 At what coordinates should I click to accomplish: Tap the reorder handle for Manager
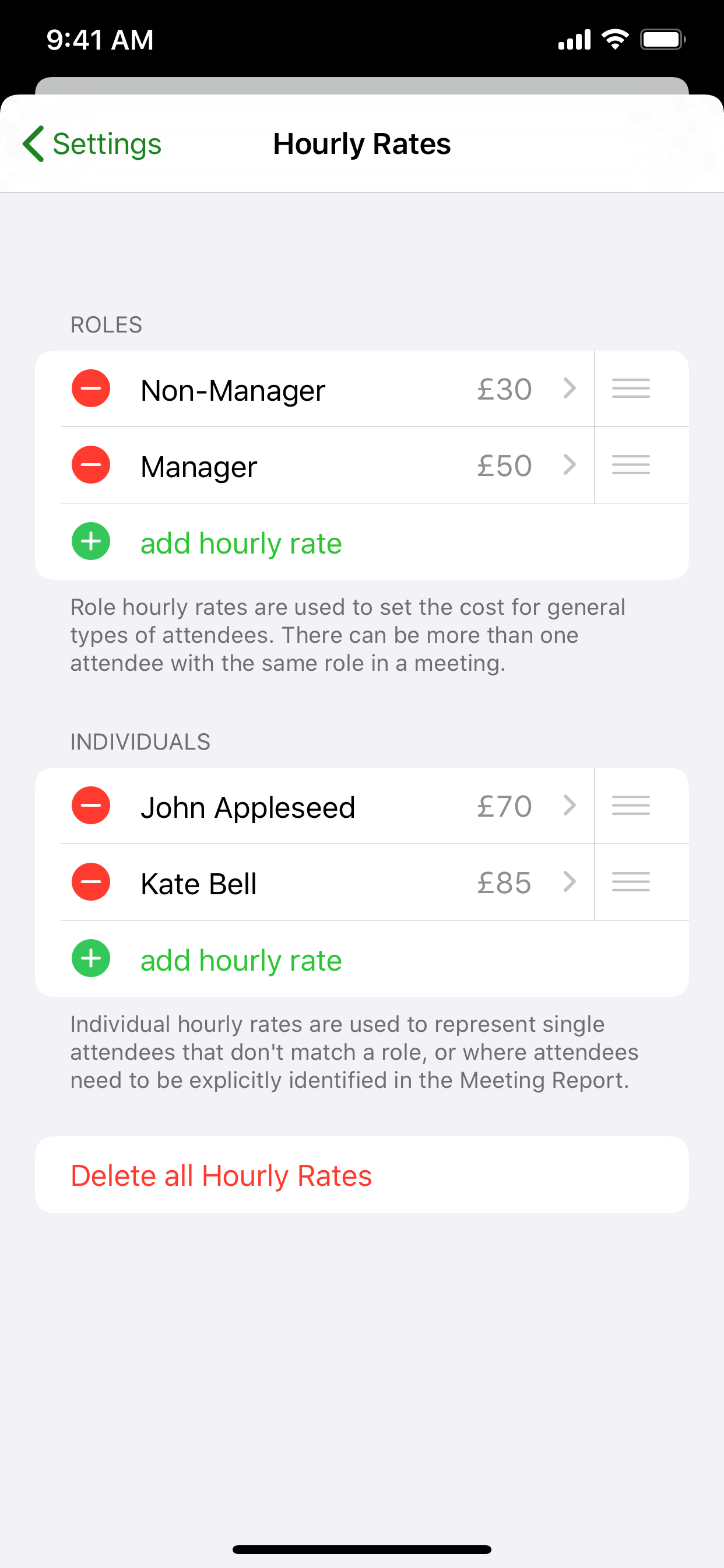coord(631,465)
